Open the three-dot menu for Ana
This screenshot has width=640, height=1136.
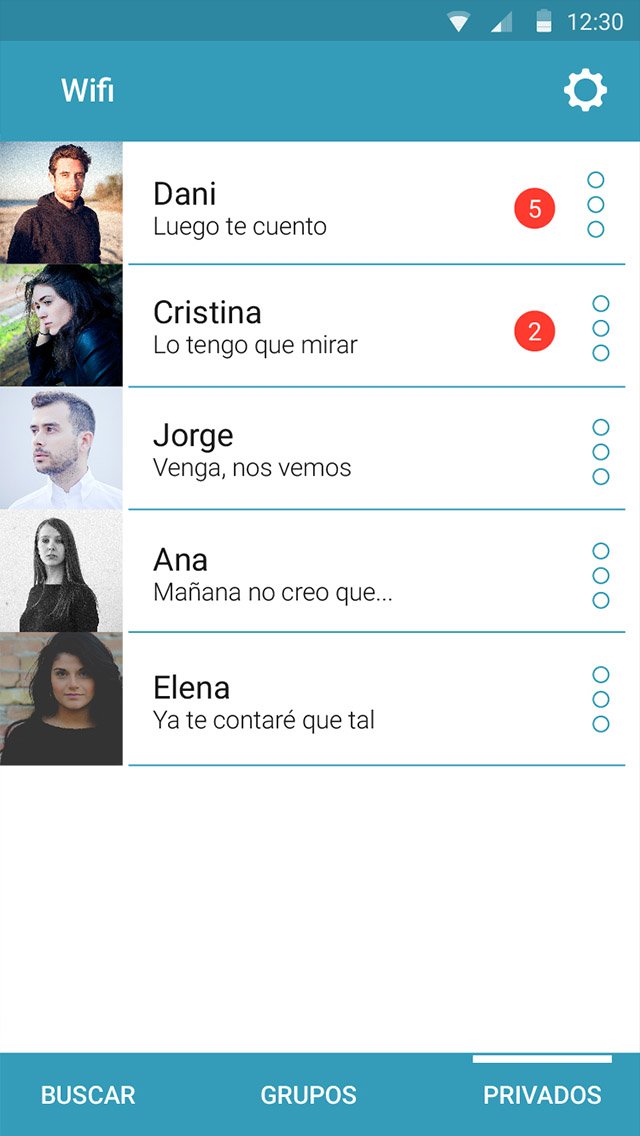pyautogui.click(x=601, y=575)
